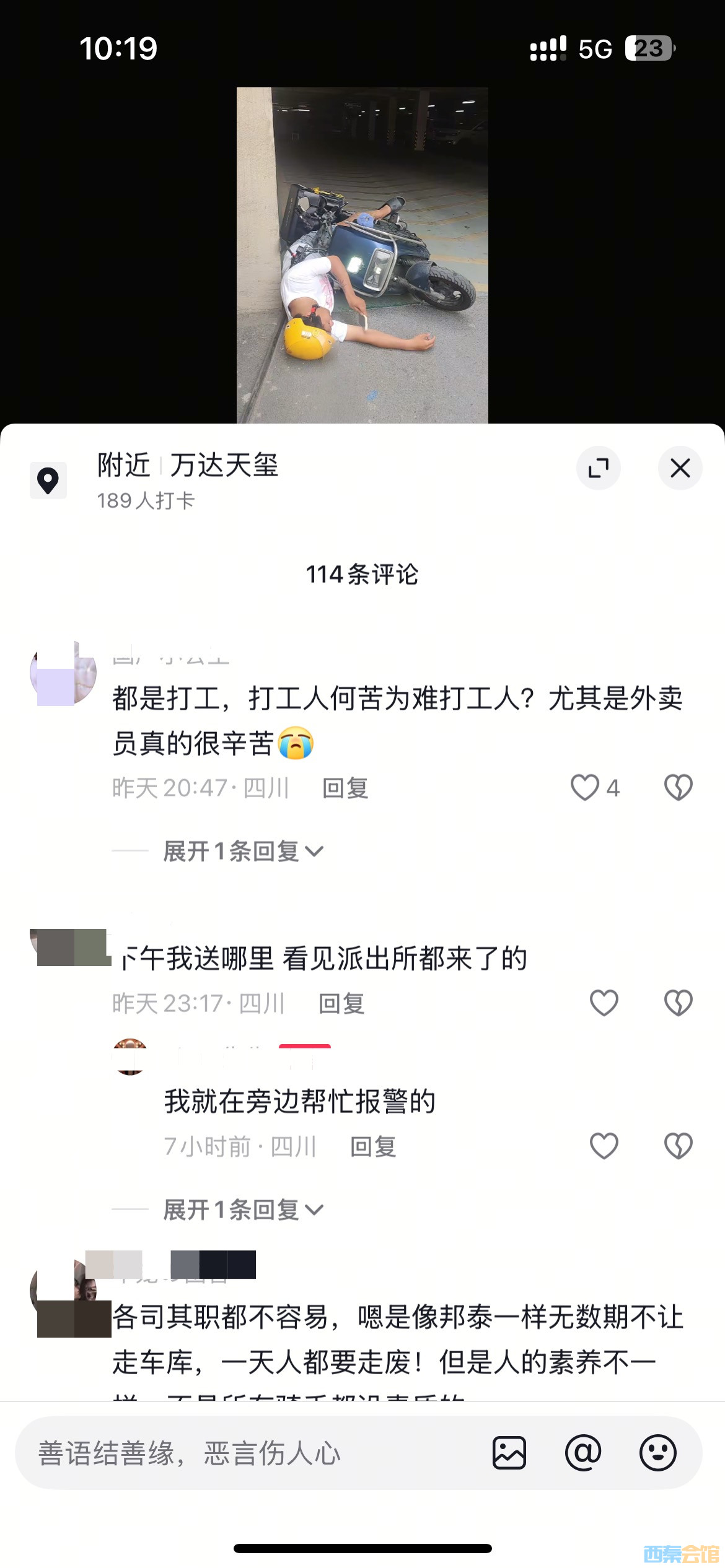Tap the comment input field 善语结善缘
Viewport: 725px width, 1568px height.
coord(248,1453)
